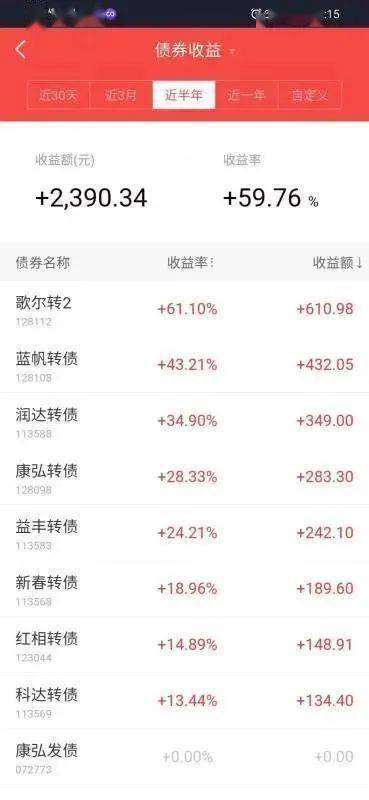
Task: Expand the 债券收益 title dropdown
Action: [x=194, y=51]
